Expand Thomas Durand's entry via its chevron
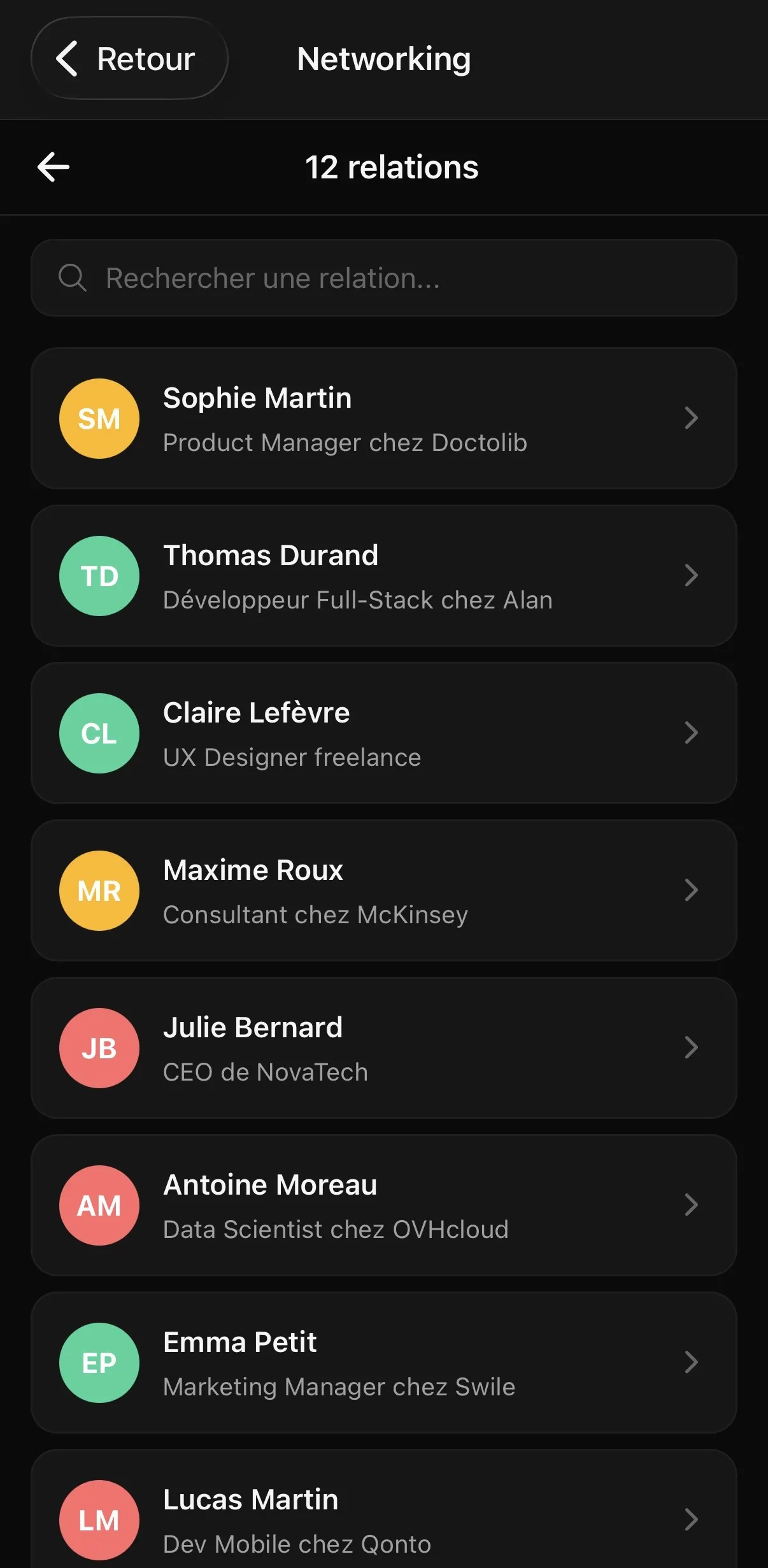The width and height of the screenshot is (768, 1568). [692, 575]
